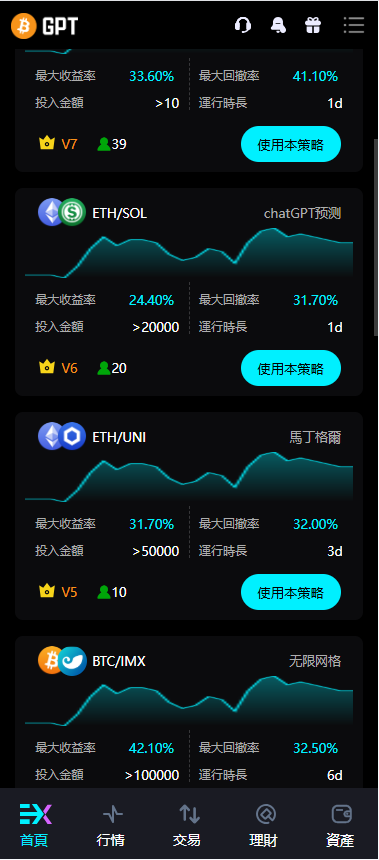Open the ETH/SOL strategy card
The height and width of the screenshot is (860, 379).
[x=189, y=292]
